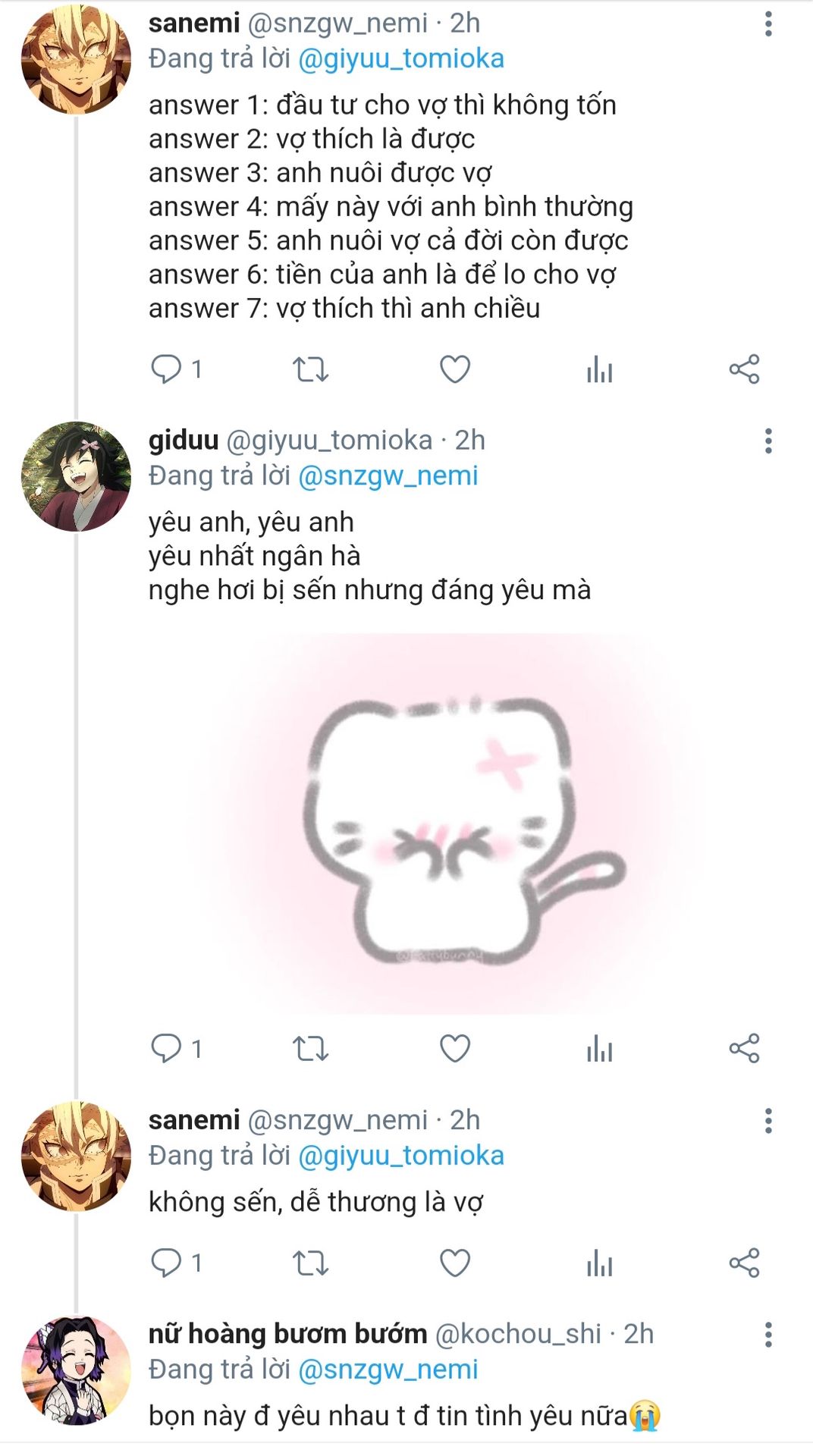Screen dimensions: 813x1456
Task: Like sanemi's answer list tweet
Action: (x=455, y=369)
